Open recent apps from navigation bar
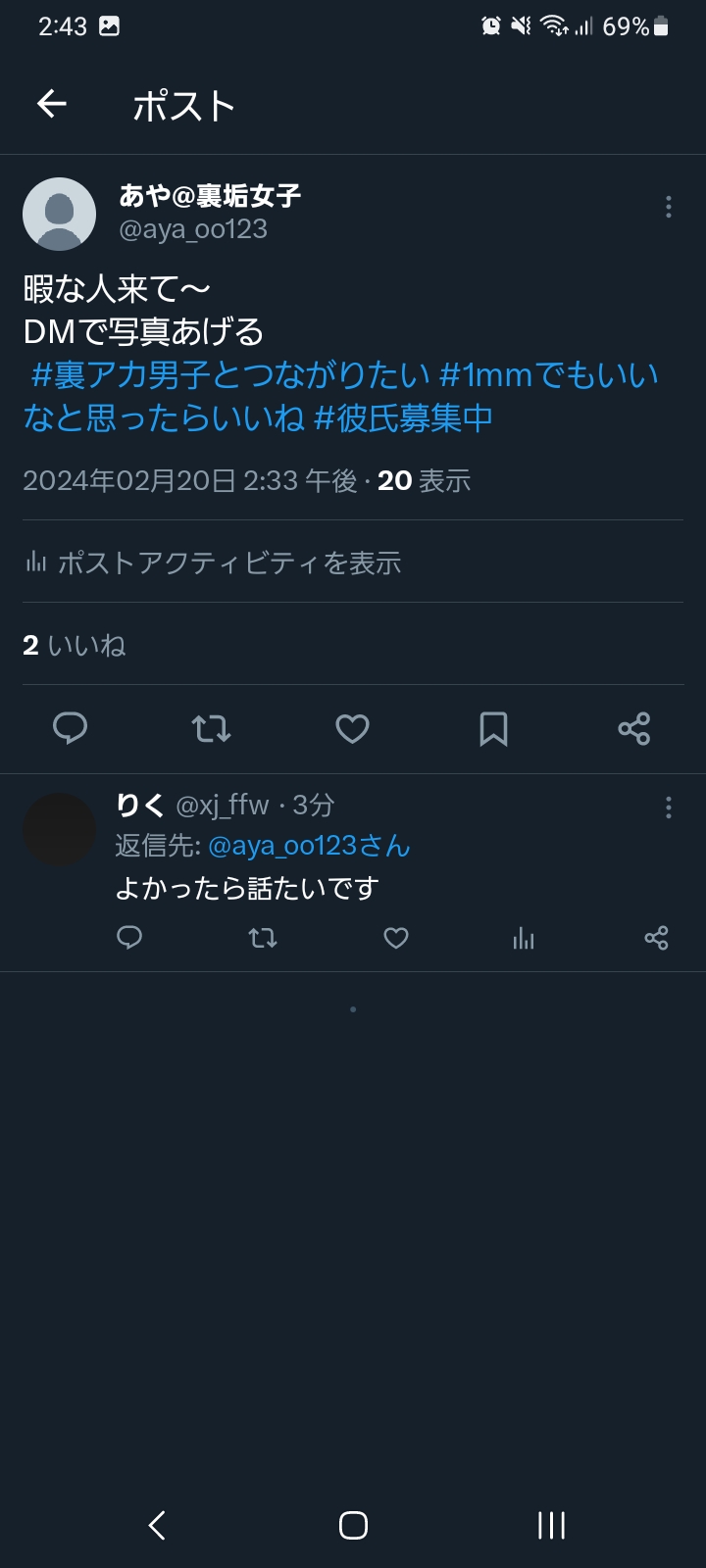 [x=551, y=1525]
